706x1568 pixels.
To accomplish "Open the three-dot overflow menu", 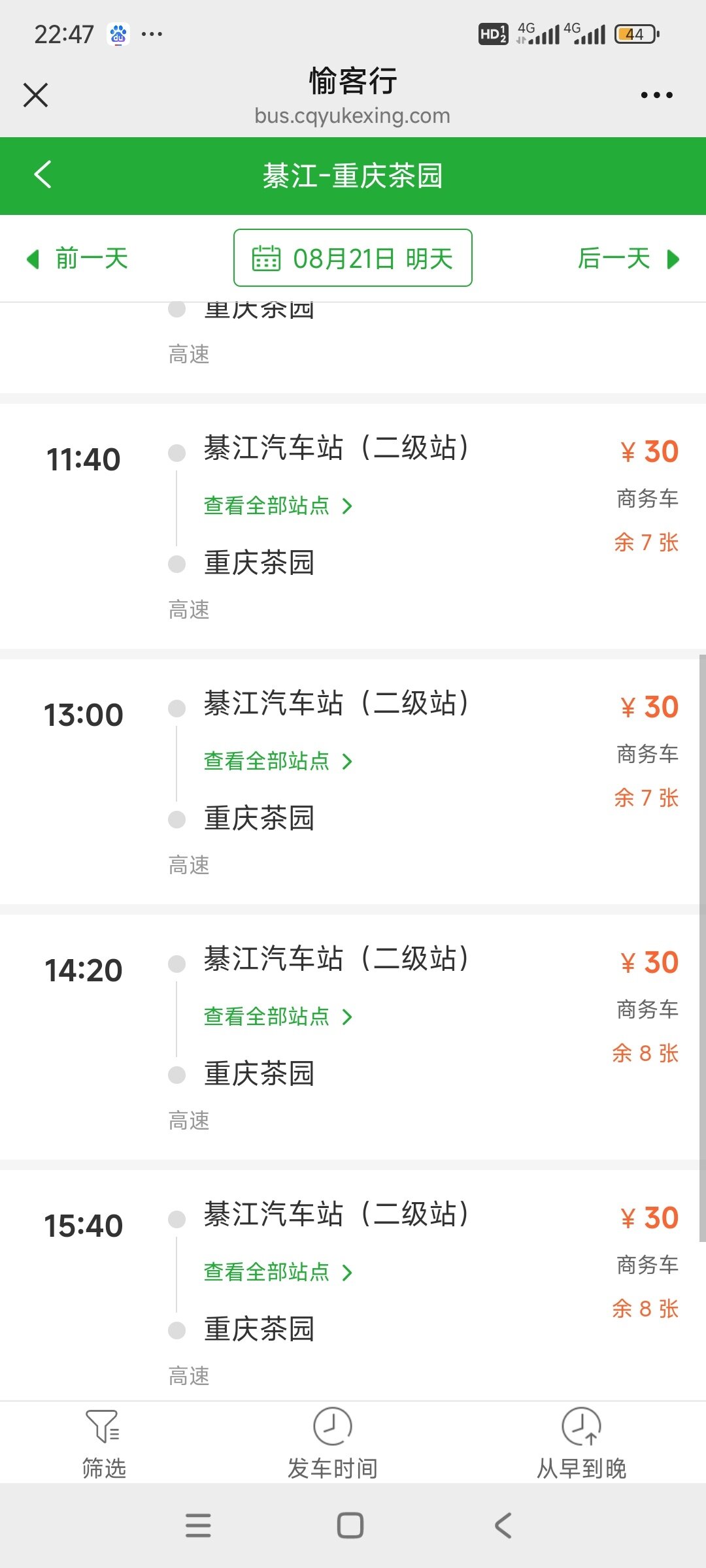I will [656, 95].
